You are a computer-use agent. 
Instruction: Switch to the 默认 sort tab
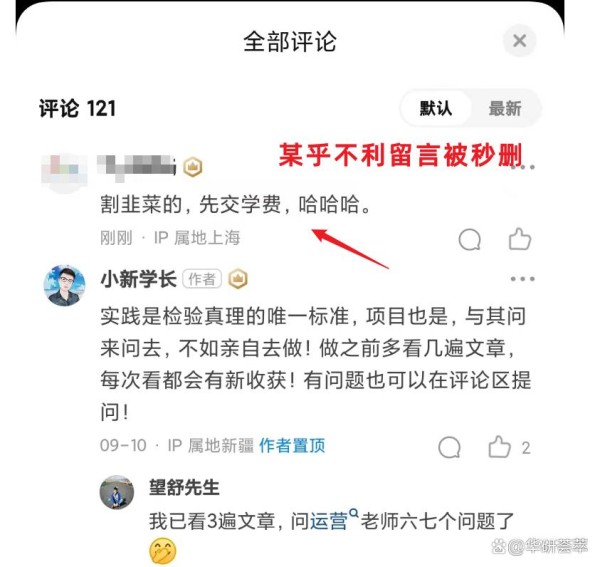click(435, 108)
